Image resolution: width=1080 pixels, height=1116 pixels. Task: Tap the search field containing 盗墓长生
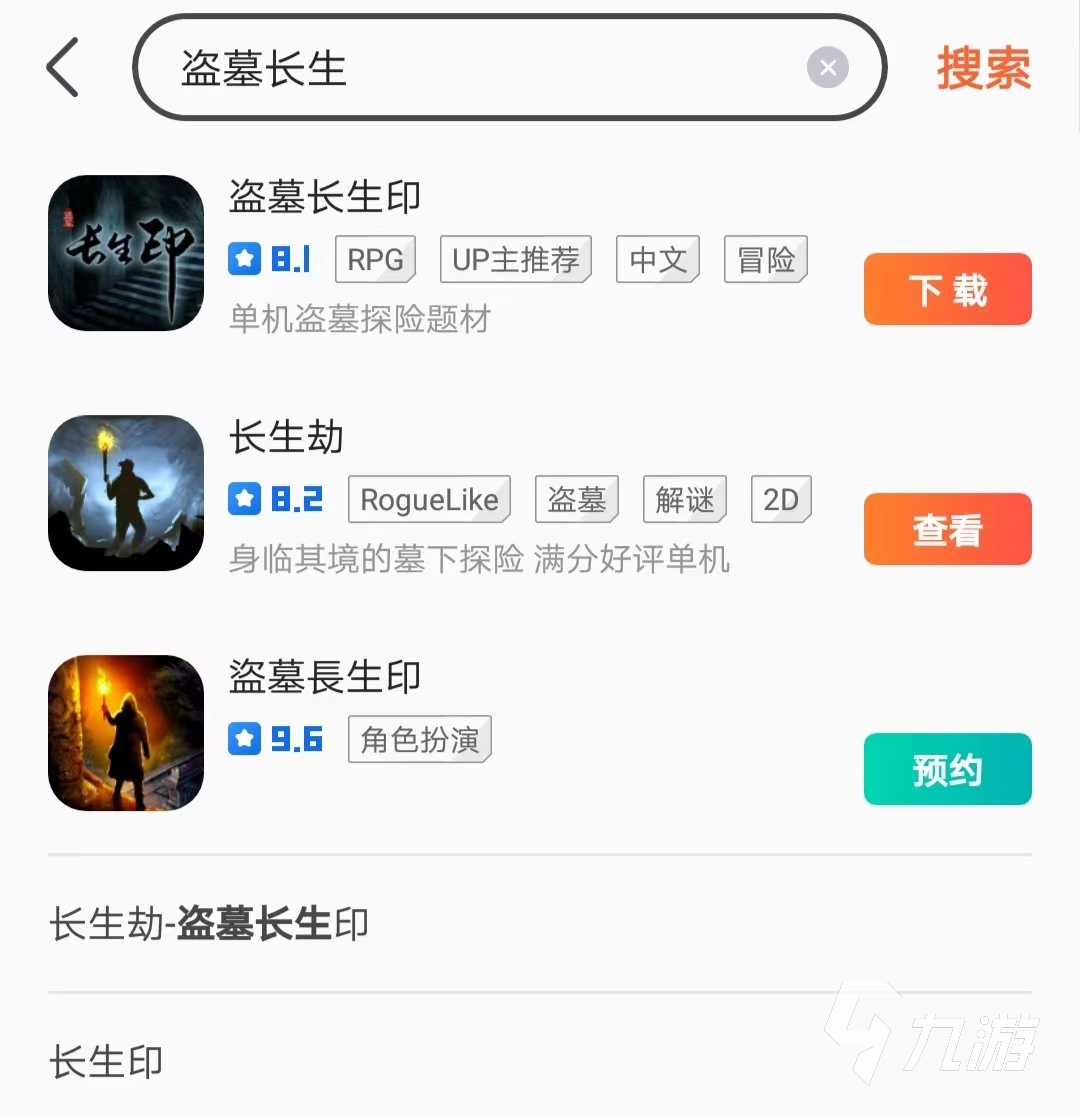480,68
